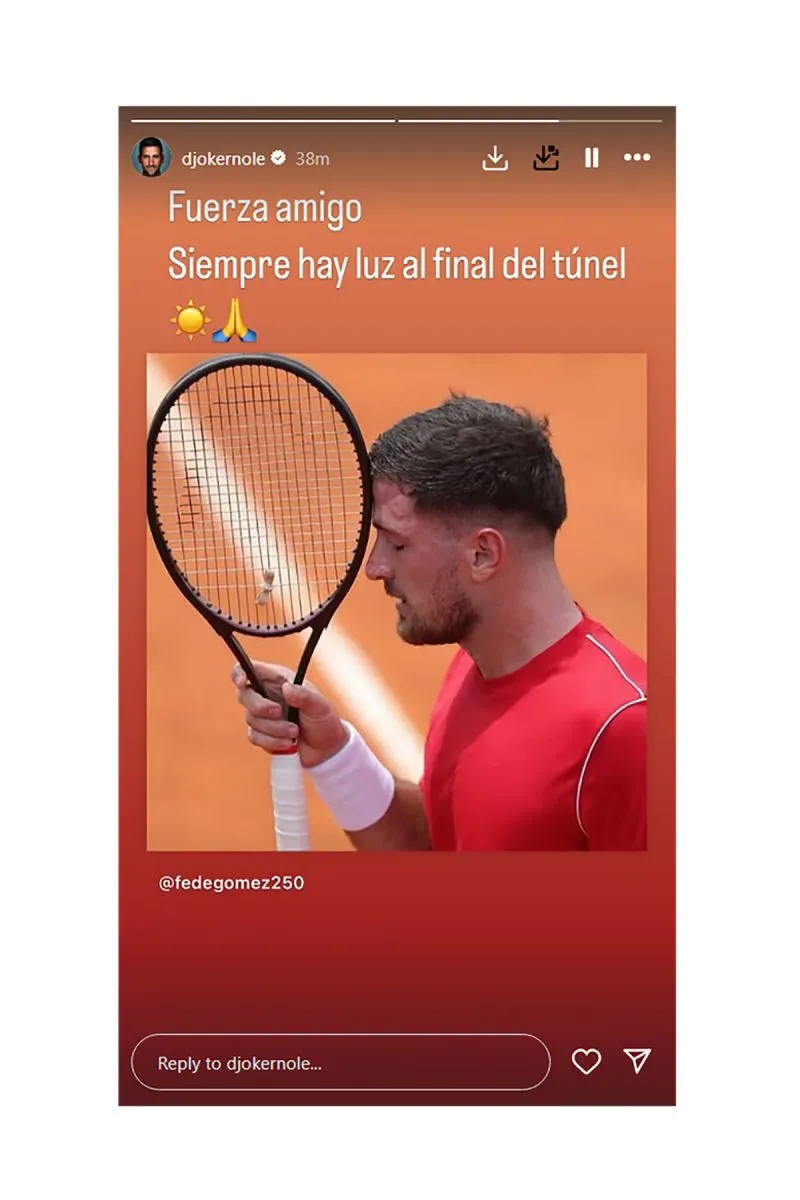Share the story via paper plane icon
This screenshot has height=1200, width=800.
click(638, 1061)
